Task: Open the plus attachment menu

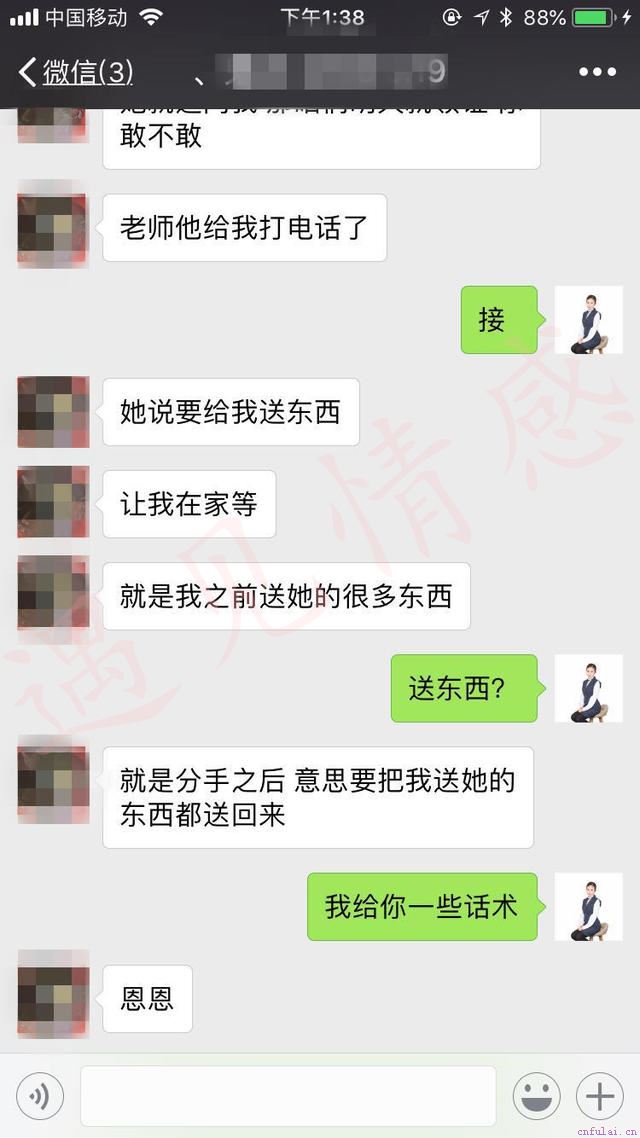Action: point(600,1097)
